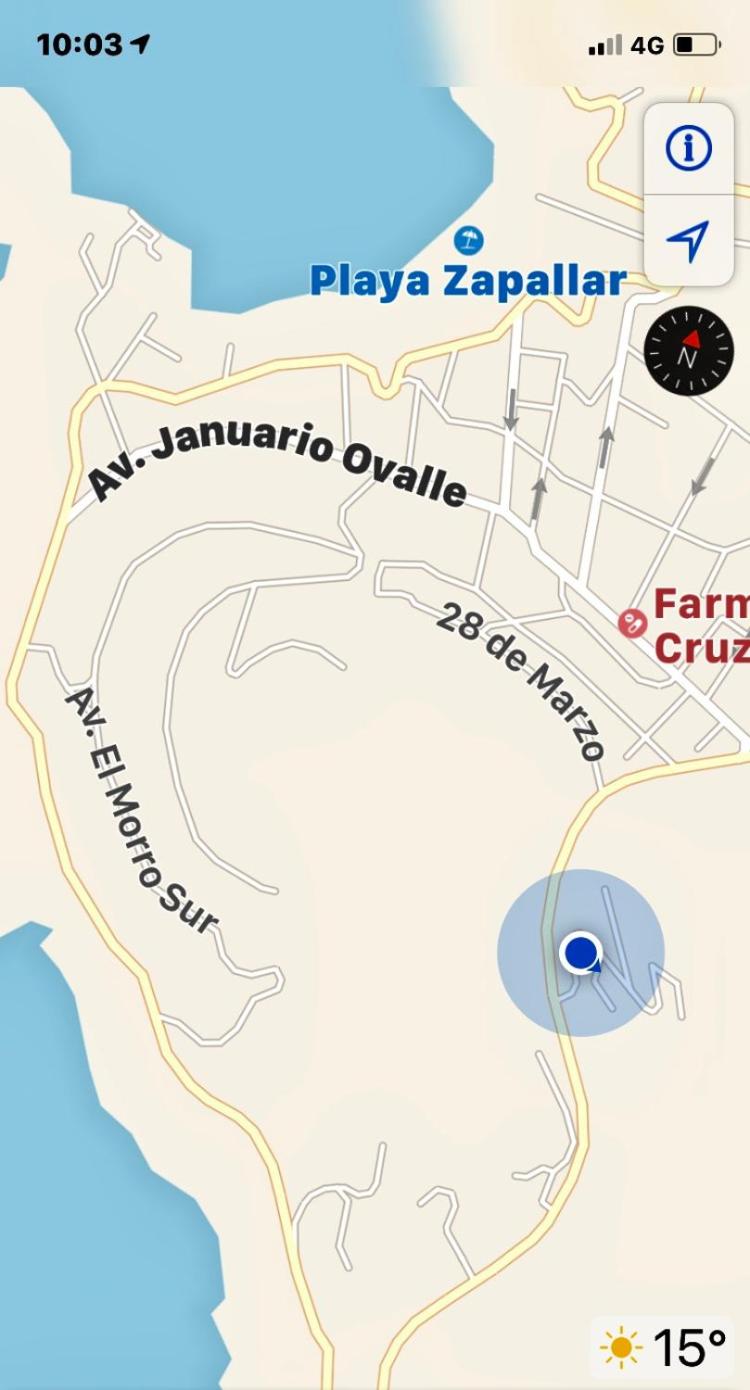Open the 15° weather badge
Image resolution: width=750 pixels, height=1390 pixels.
[x=664, y=1348]
